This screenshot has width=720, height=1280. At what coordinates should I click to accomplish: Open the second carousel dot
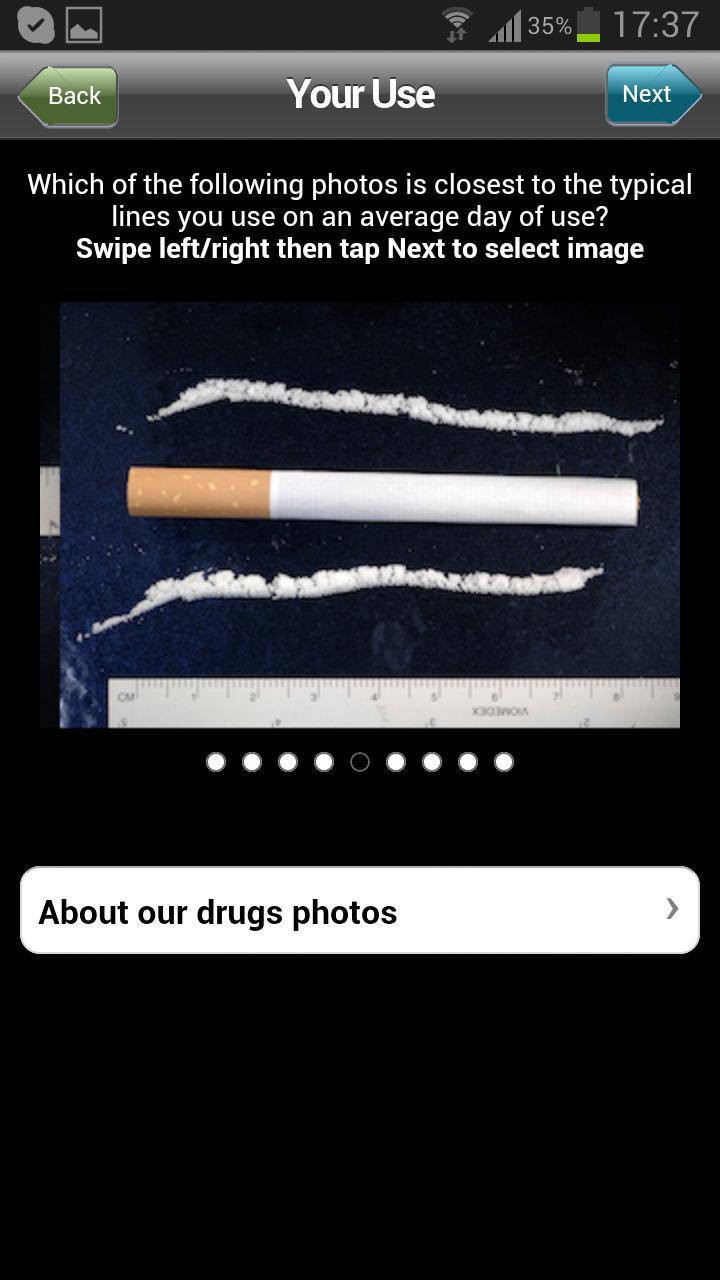251,762
